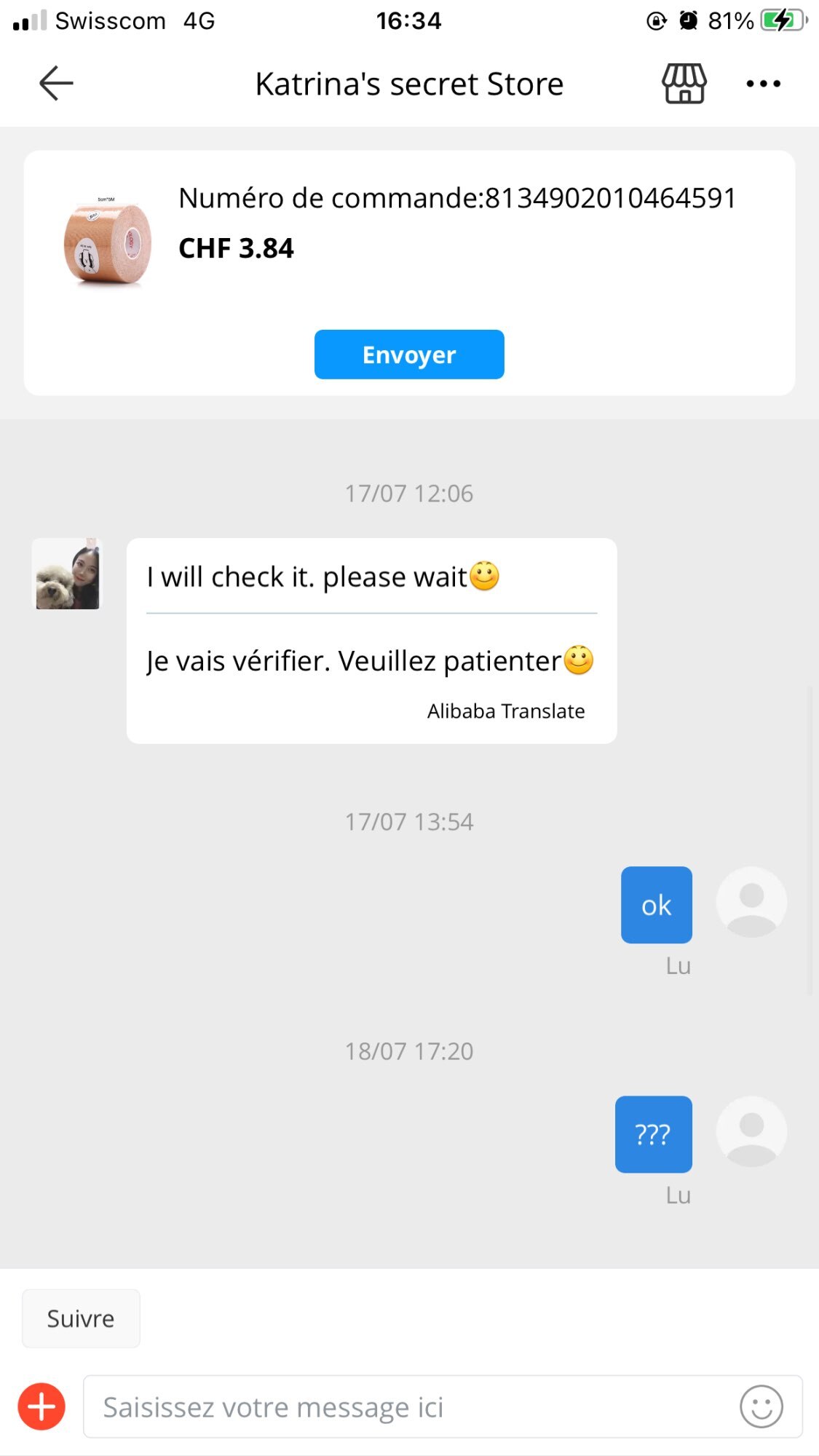This screenshot has height=1456, width=819.
Task: Open the emoji picker
Action: (x=761, y=1406)
